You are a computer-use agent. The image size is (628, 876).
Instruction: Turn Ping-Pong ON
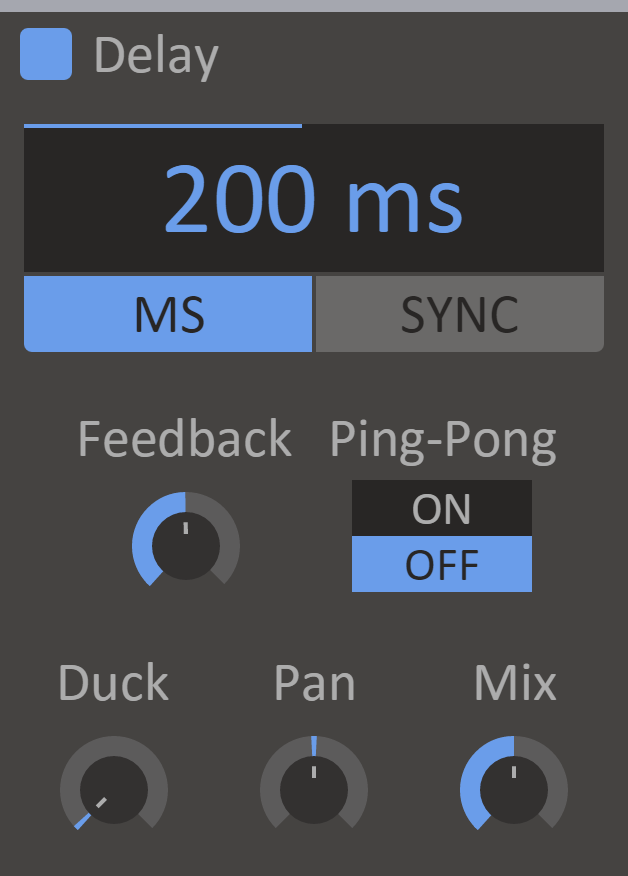tap(441, 509)
